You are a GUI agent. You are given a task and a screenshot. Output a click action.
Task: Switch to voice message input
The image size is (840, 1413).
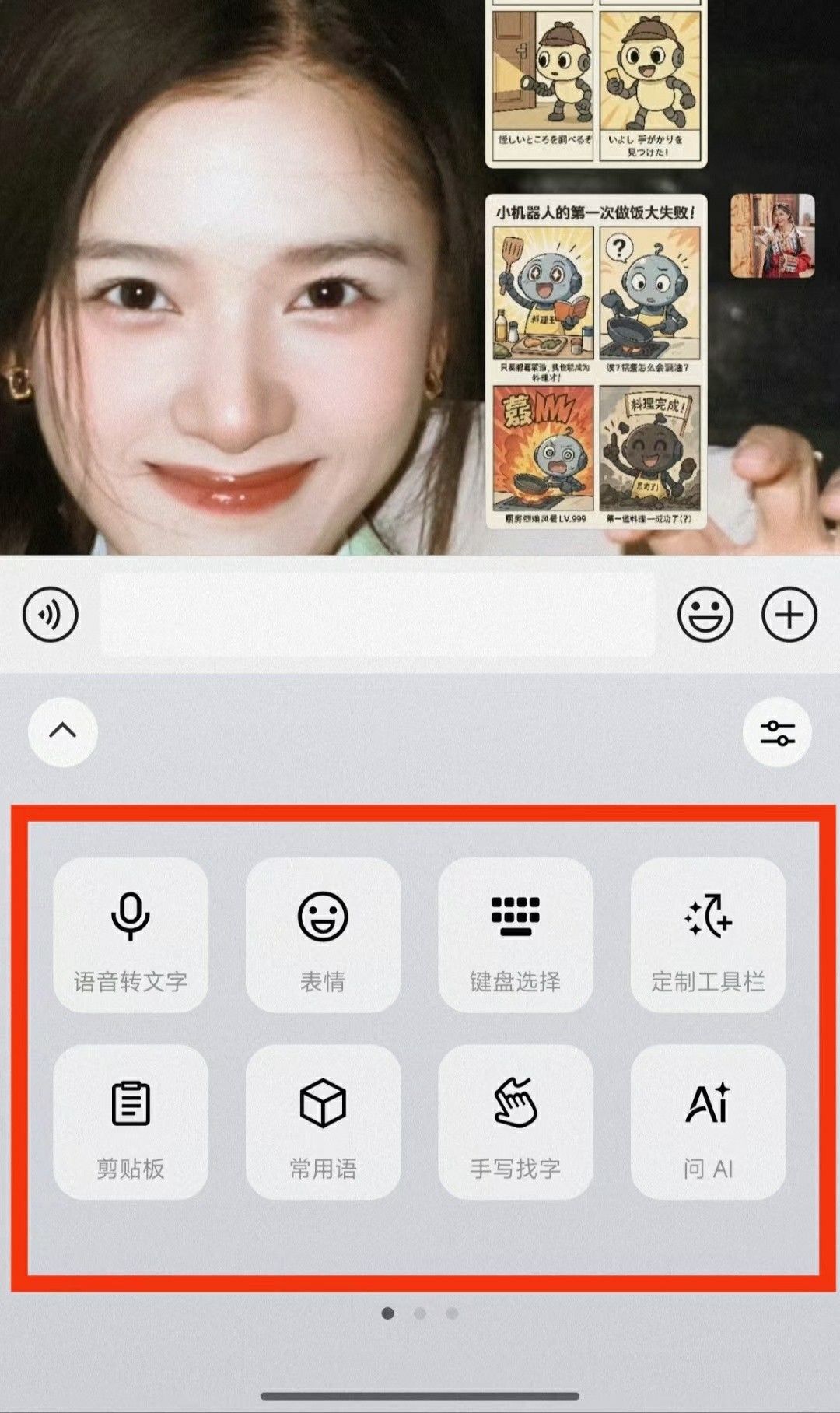click(x=51, y=615)
